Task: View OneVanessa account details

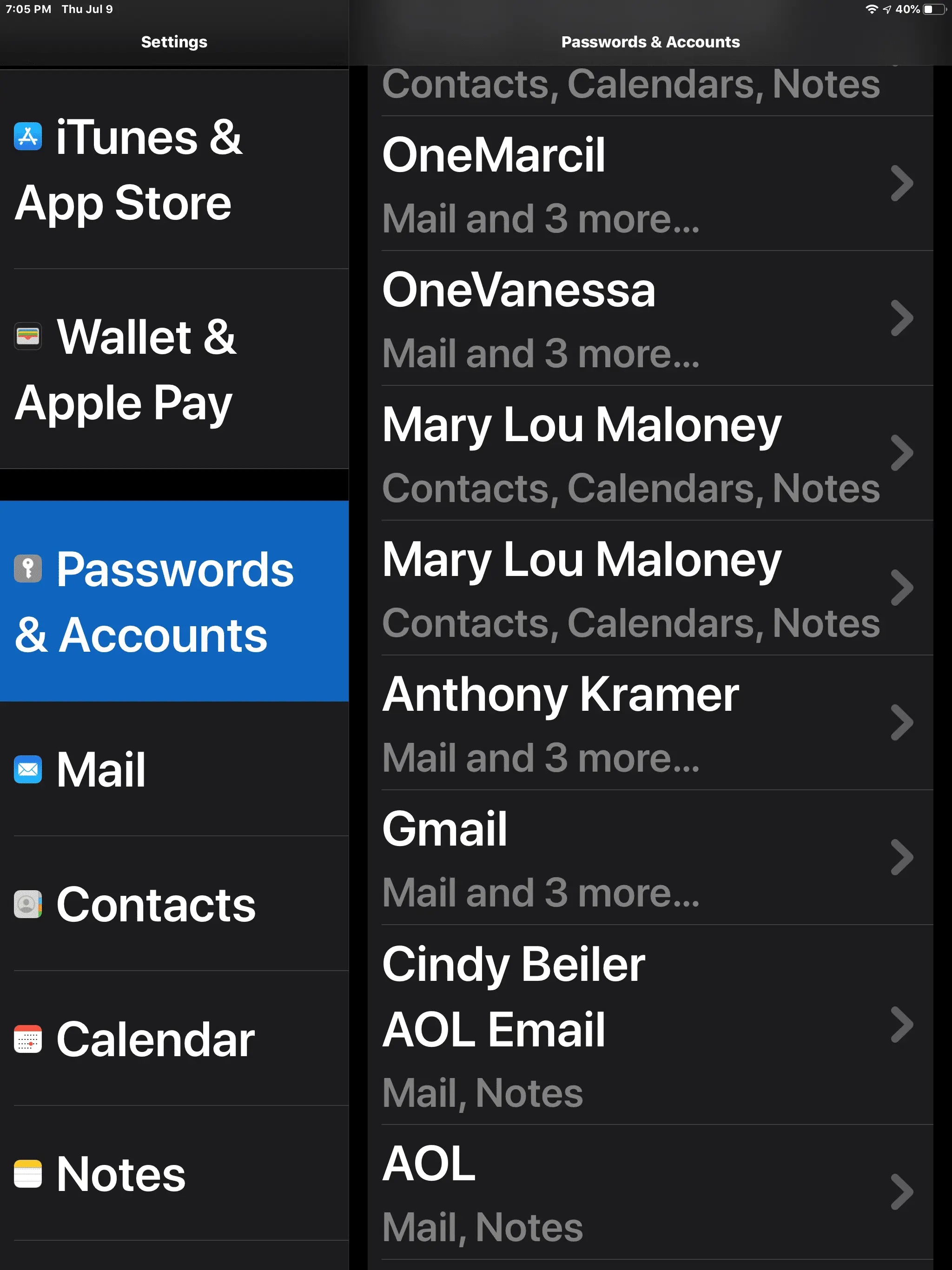Action: click(649, 318)
